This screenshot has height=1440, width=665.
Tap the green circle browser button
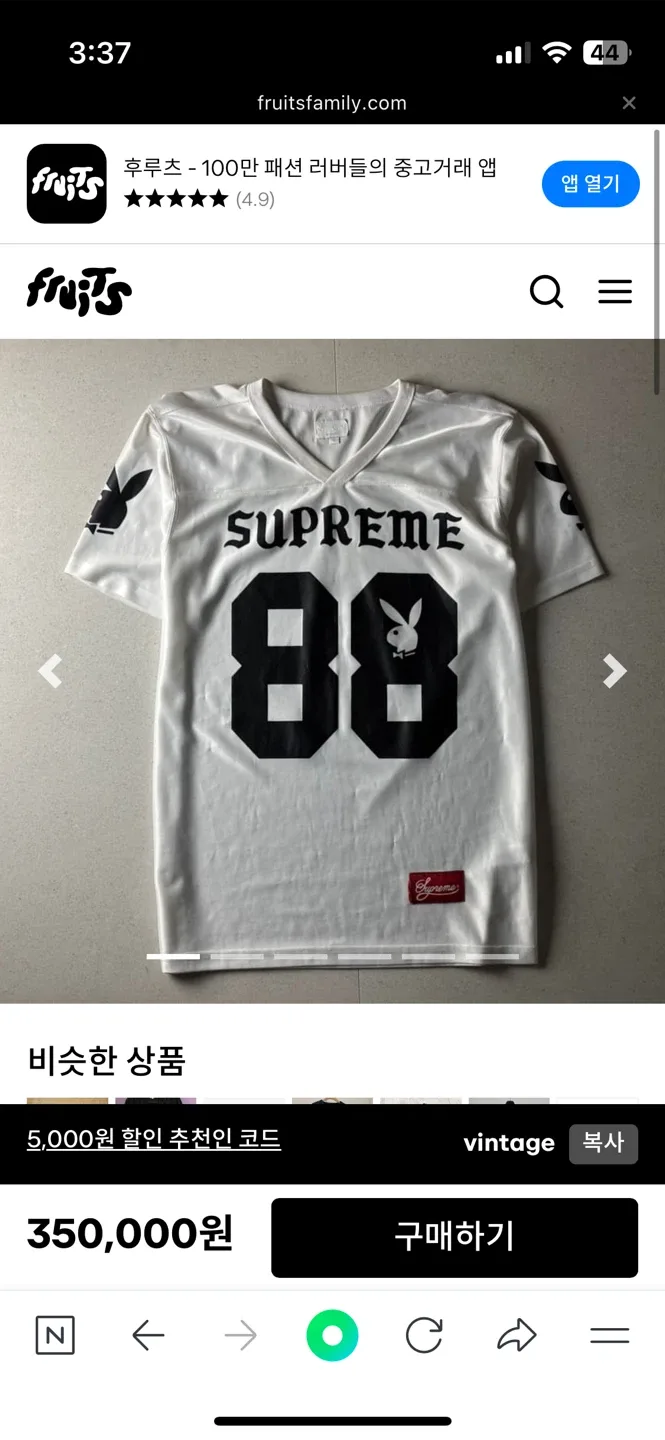click(x=332, y=1336)
